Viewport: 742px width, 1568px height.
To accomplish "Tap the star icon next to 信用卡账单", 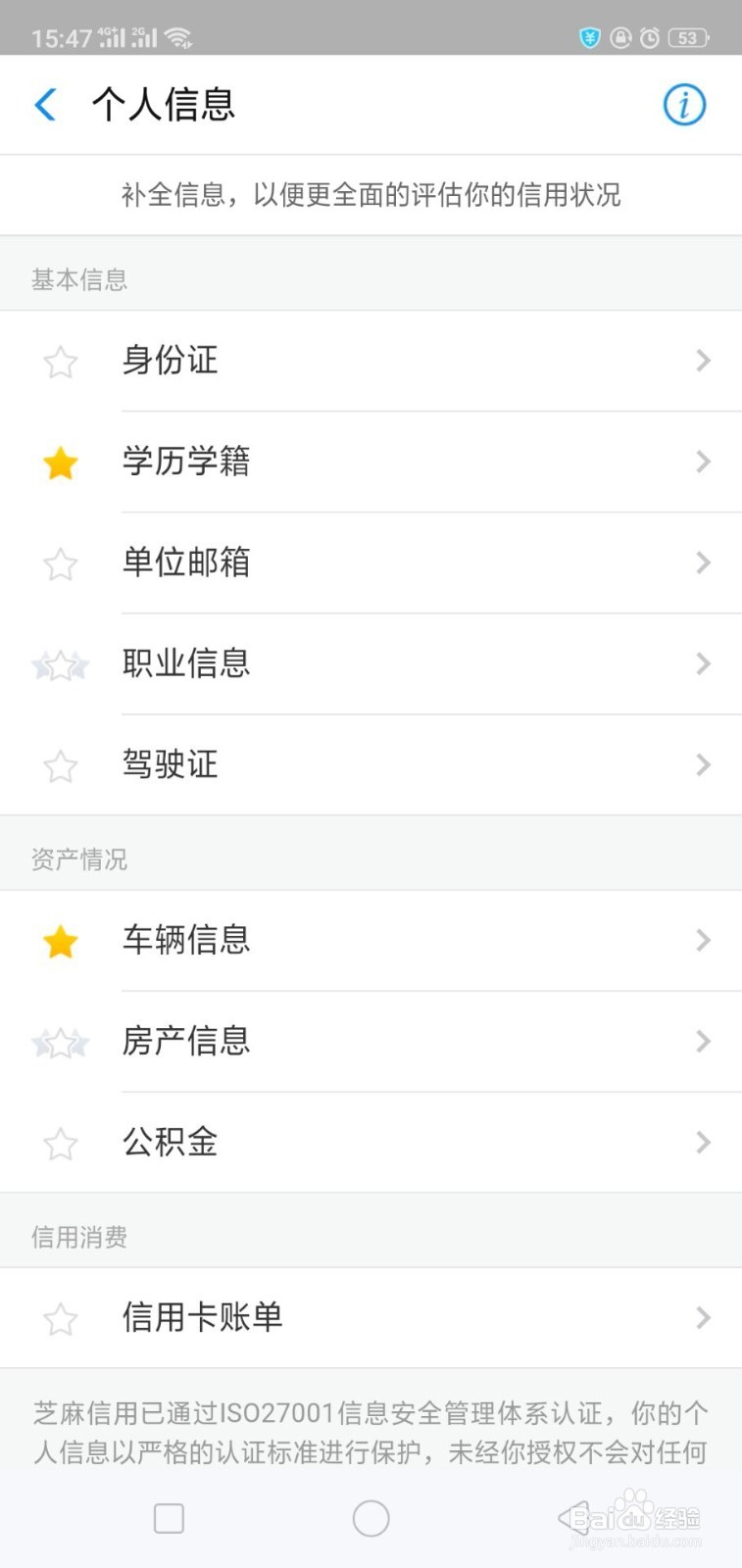I will pyautogui.click(x=60, y=1318).
